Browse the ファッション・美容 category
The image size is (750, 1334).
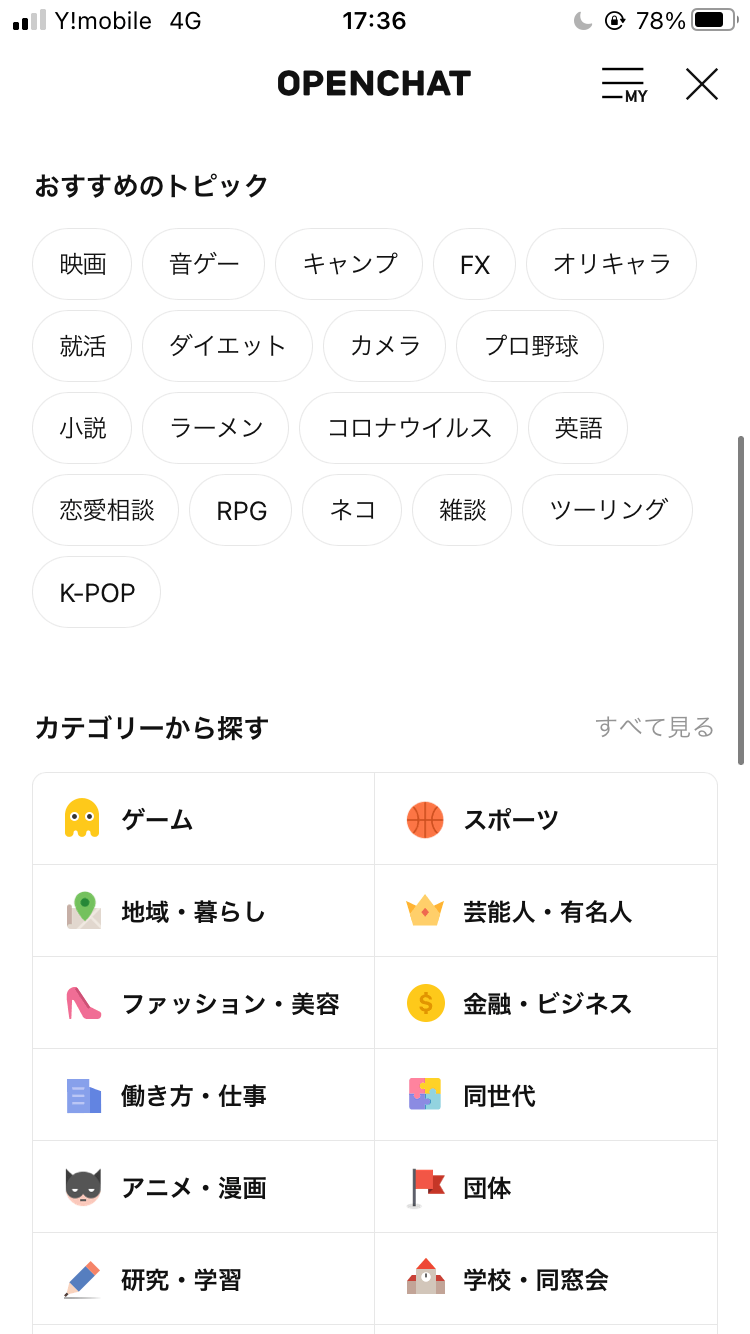click(x=204, y=1003)
